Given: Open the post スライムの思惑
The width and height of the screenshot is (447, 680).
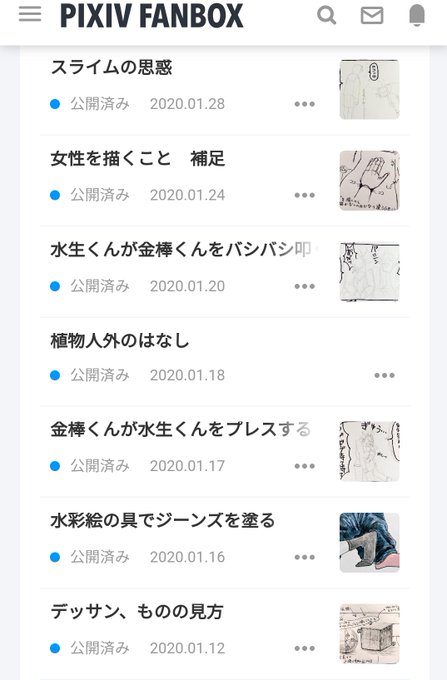Looking at the screenshot, I should coord(111,67).
